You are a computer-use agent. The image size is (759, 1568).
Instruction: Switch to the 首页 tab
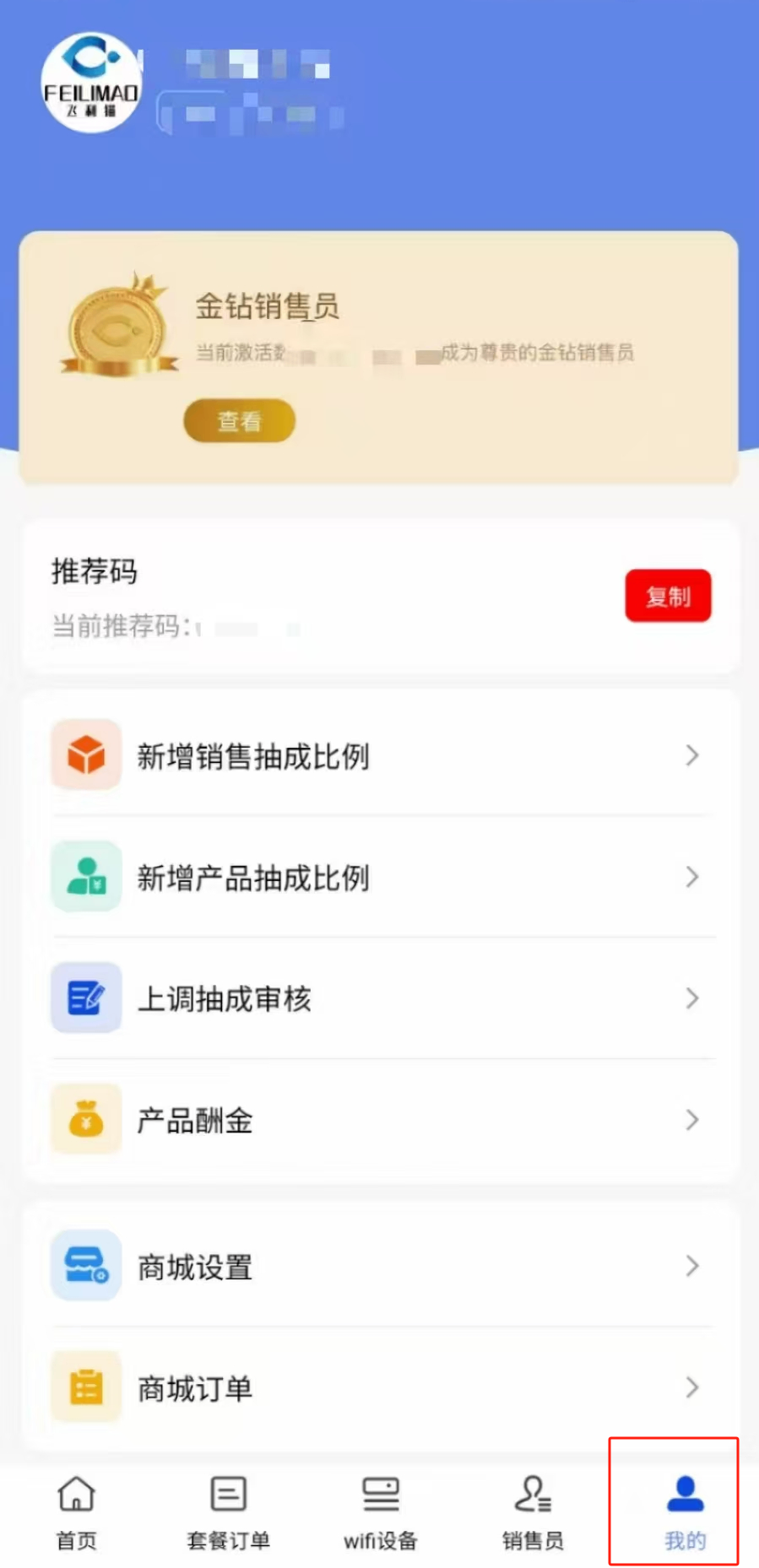pos(76,1511)
